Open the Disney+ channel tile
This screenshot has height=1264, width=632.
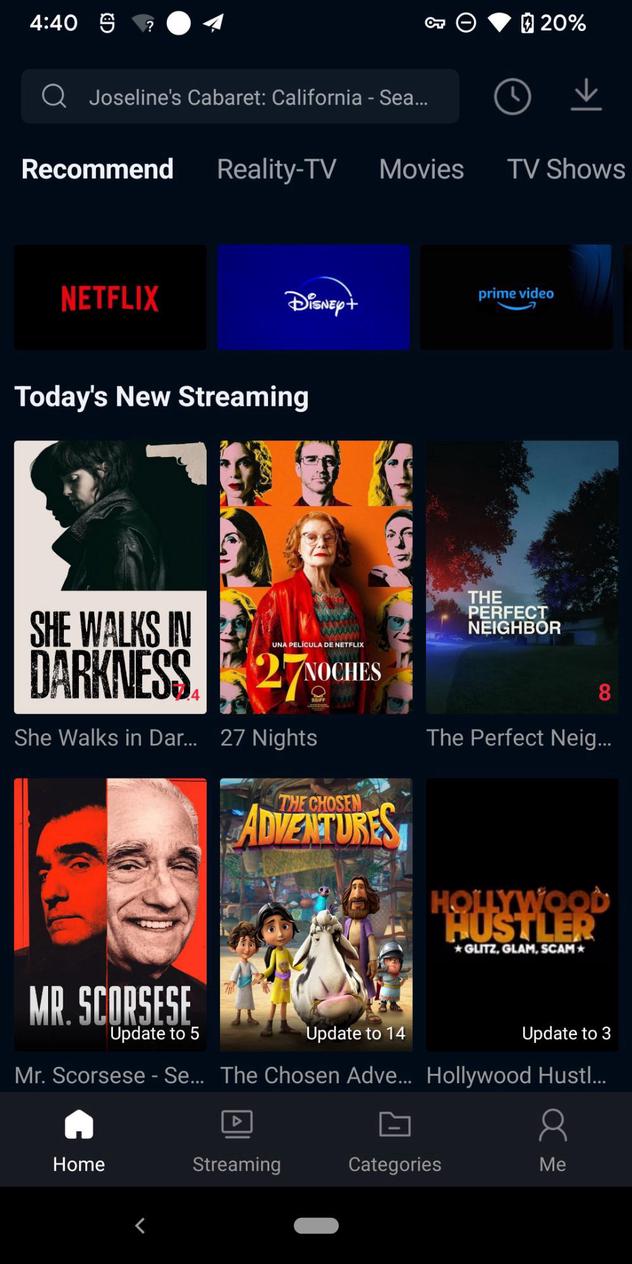(314, 298)
